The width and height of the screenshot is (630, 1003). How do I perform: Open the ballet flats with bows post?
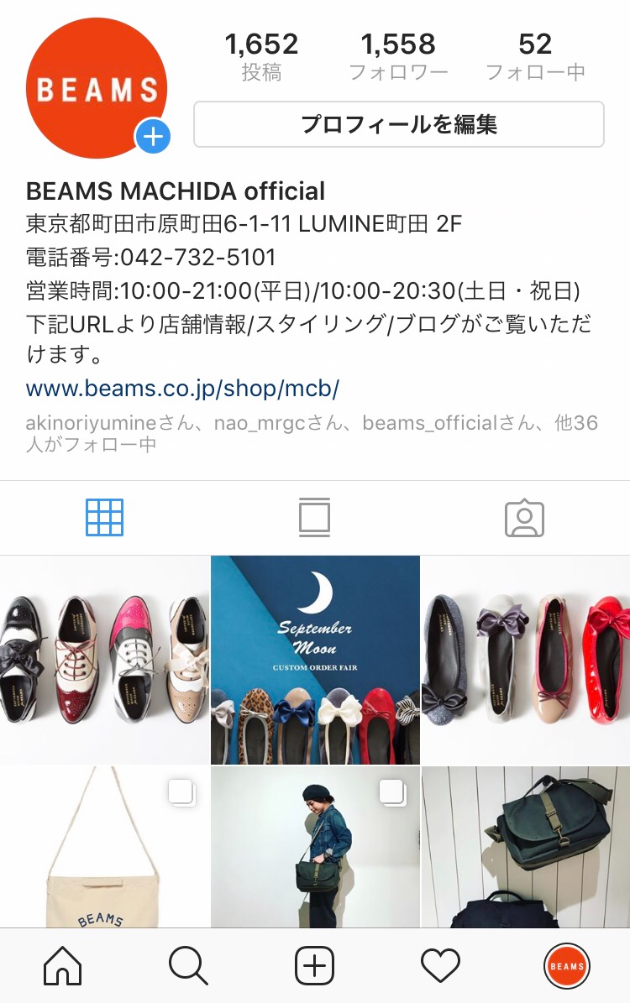526,660
